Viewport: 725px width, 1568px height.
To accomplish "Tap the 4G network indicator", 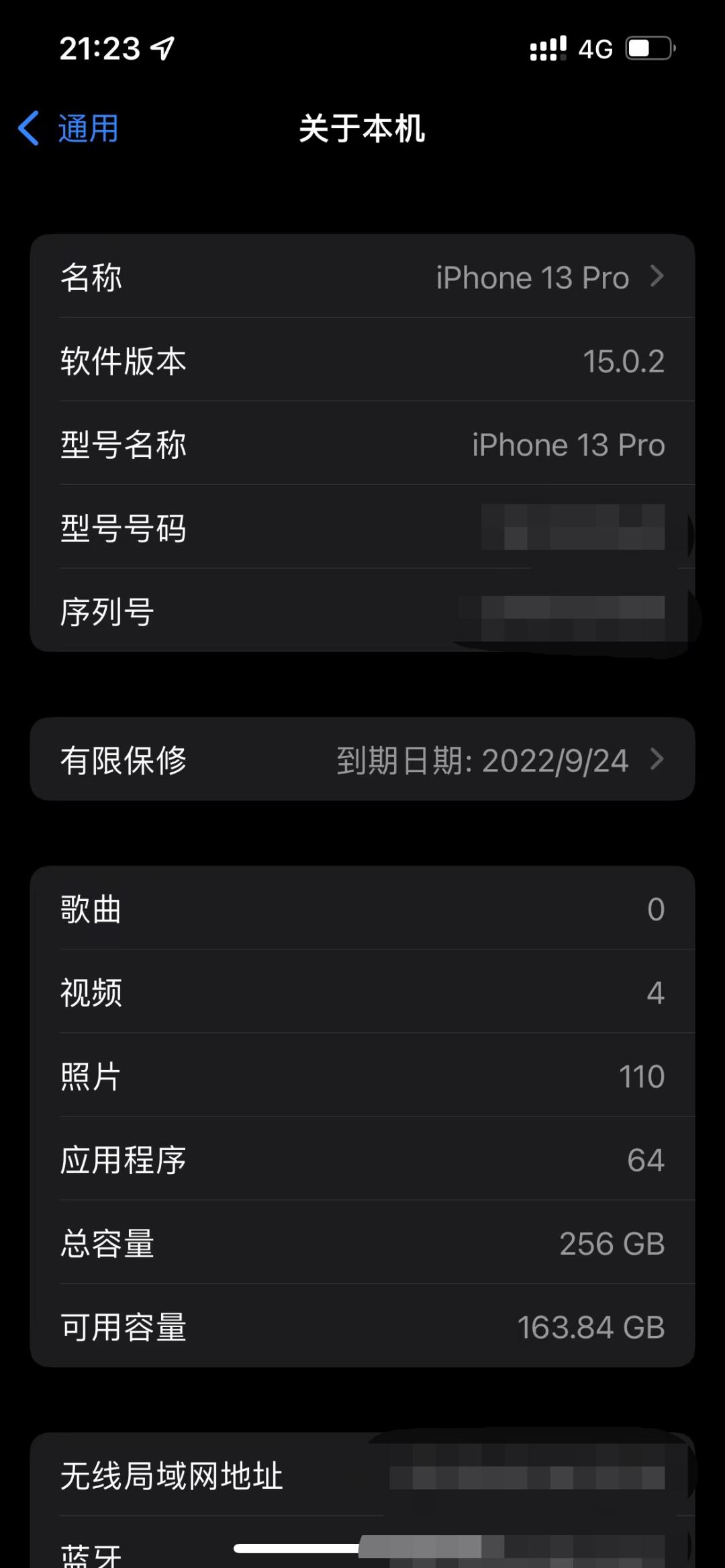I will coord(596,47).
